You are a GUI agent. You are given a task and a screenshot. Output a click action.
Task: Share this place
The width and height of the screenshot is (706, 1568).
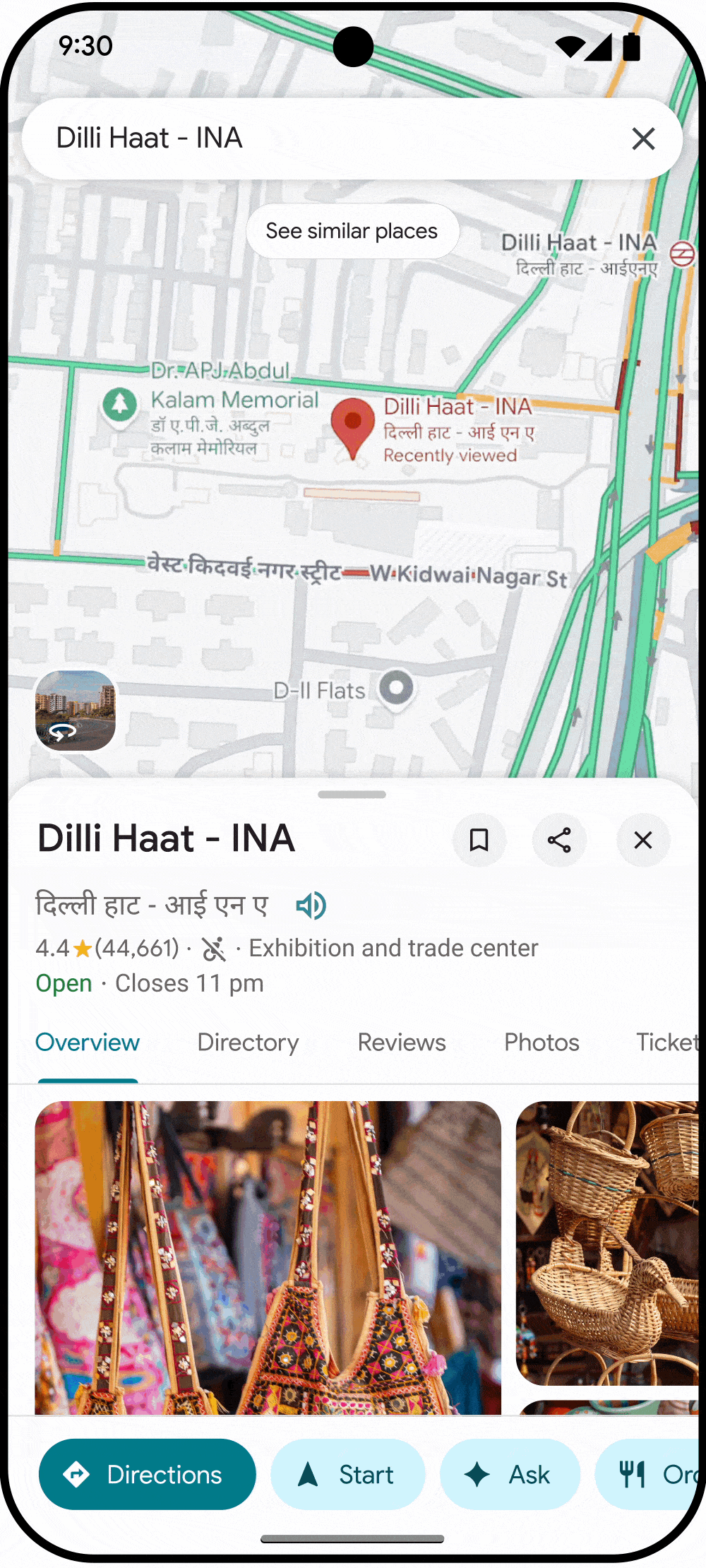tap(559, 841)
